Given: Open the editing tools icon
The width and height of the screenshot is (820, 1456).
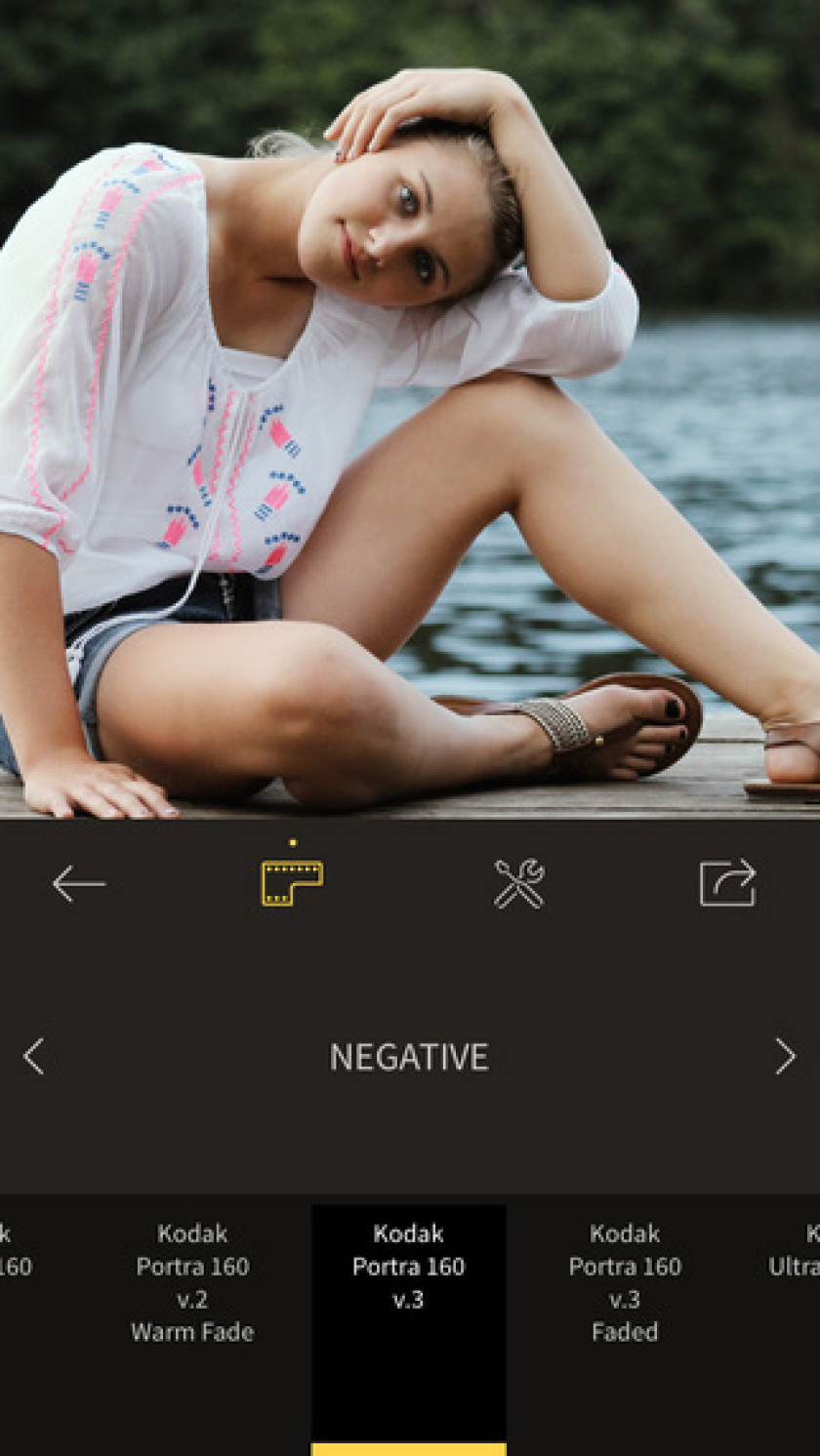Looking at the screenshot, I should pyautogui.click(x=518, y=884).
